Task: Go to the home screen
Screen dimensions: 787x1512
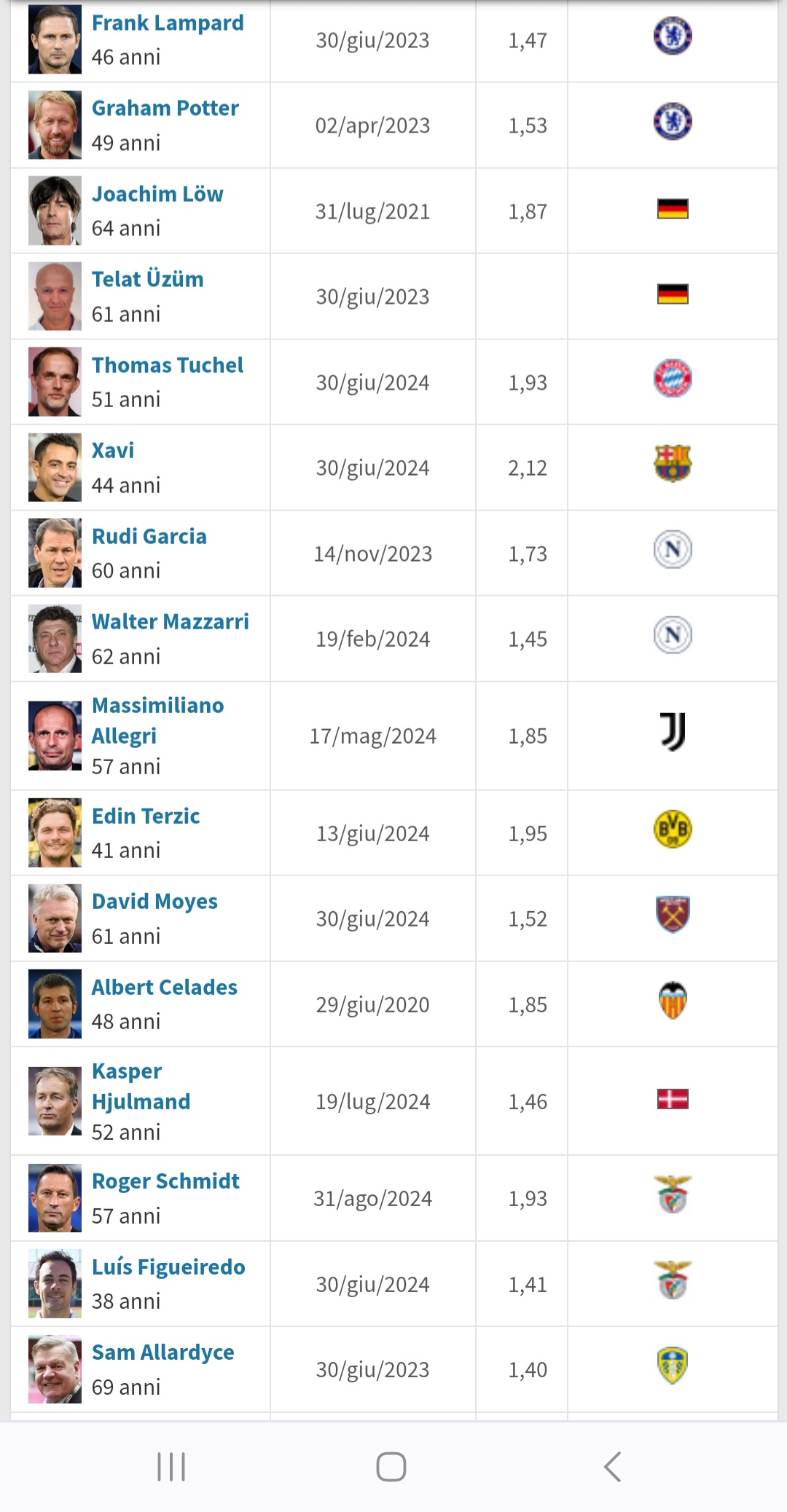Action: pyautogui.click(x=391, y=1466)
